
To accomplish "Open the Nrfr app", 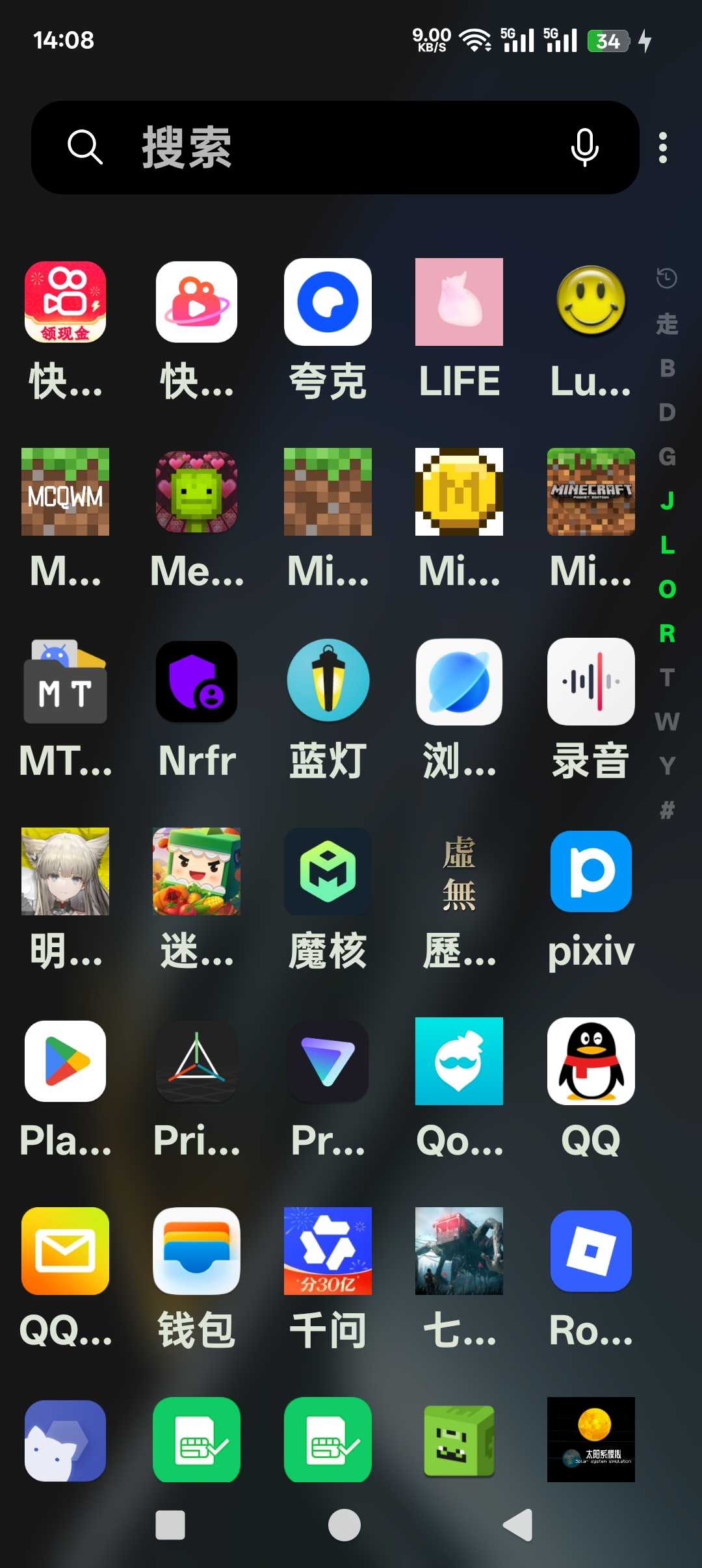I will tap(196, 681).
